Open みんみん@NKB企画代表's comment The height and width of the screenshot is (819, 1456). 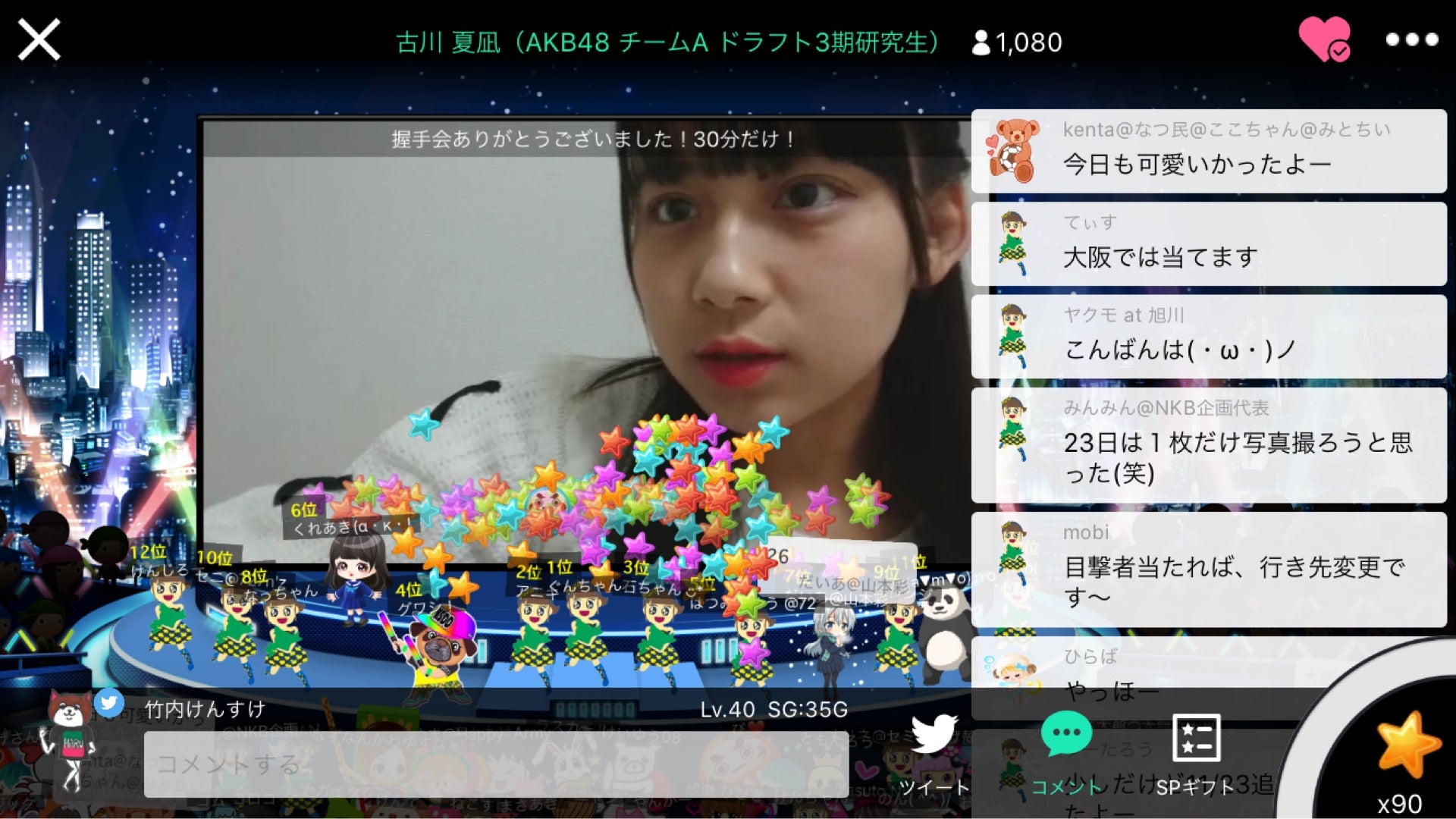pyautogui.click(x=1209, y=445)
